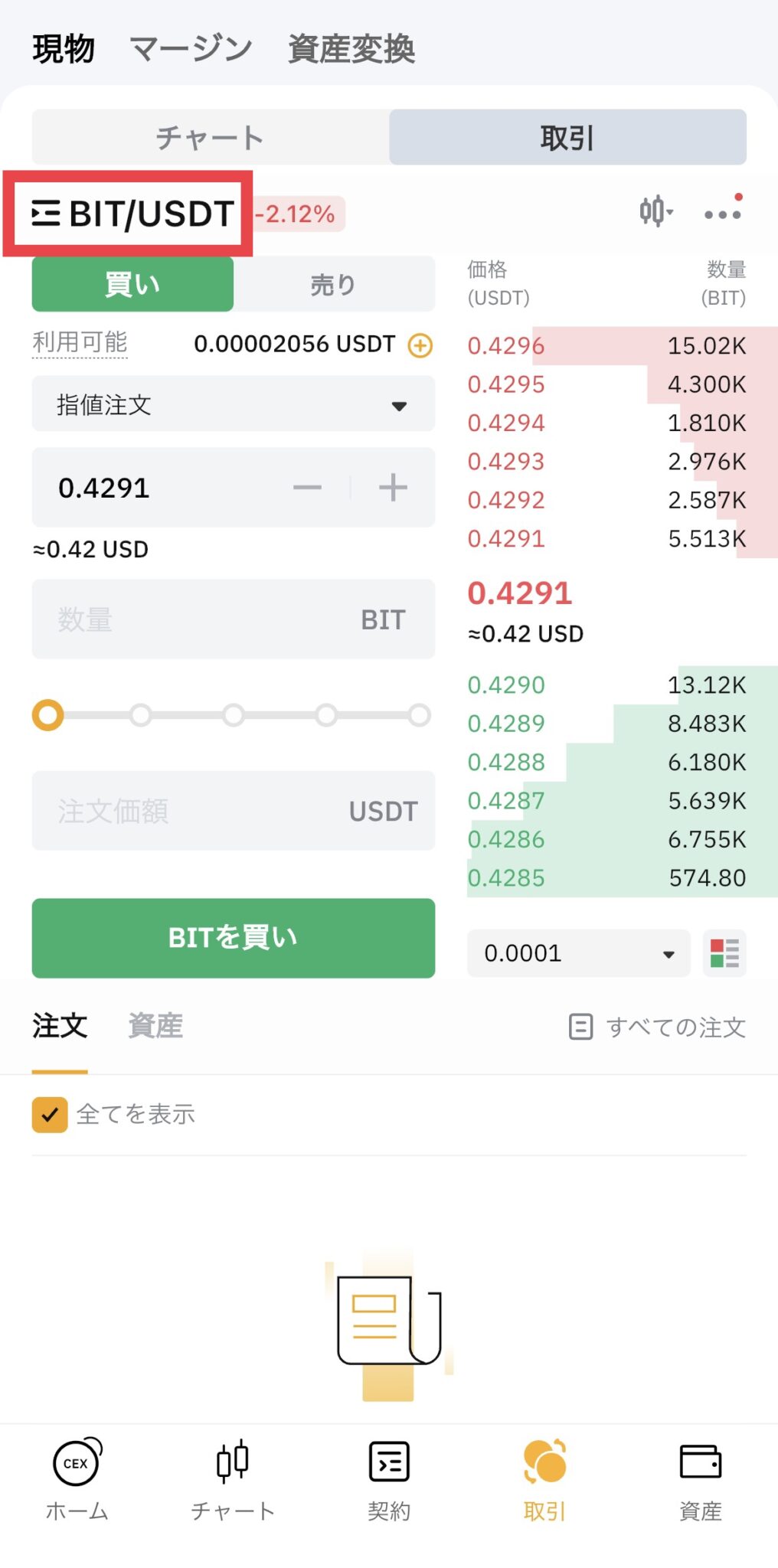Open the order book display mode icon
778x1568 pixels.
tap(723, 953)
